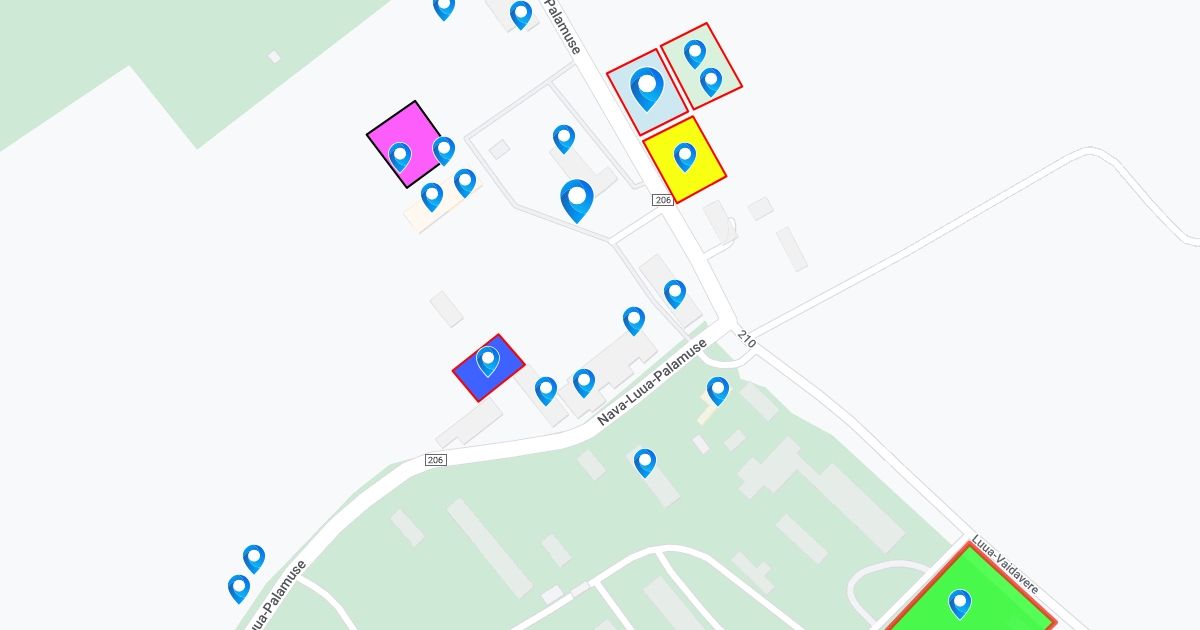
Task: Open the pin in the bright green parcel
Action: pyautogui.click(x=960, y=603)
